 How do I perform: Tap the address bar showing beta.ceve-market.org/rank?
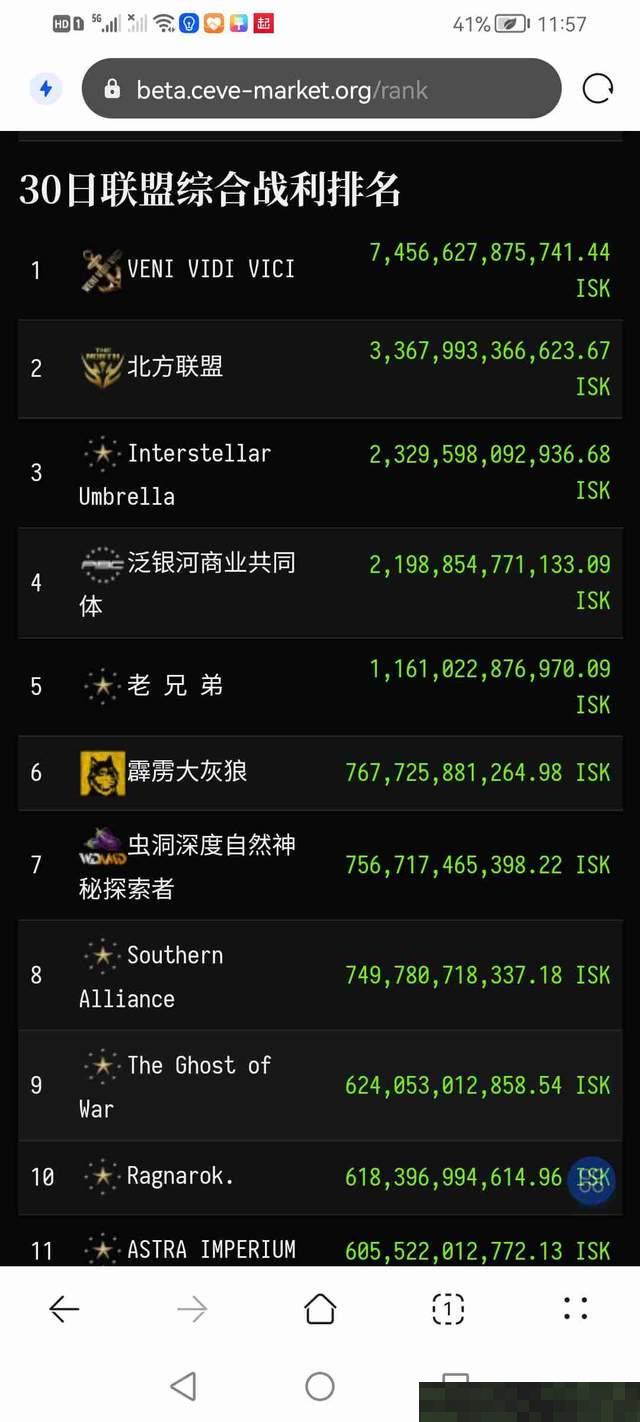click(x=321, y=90)
